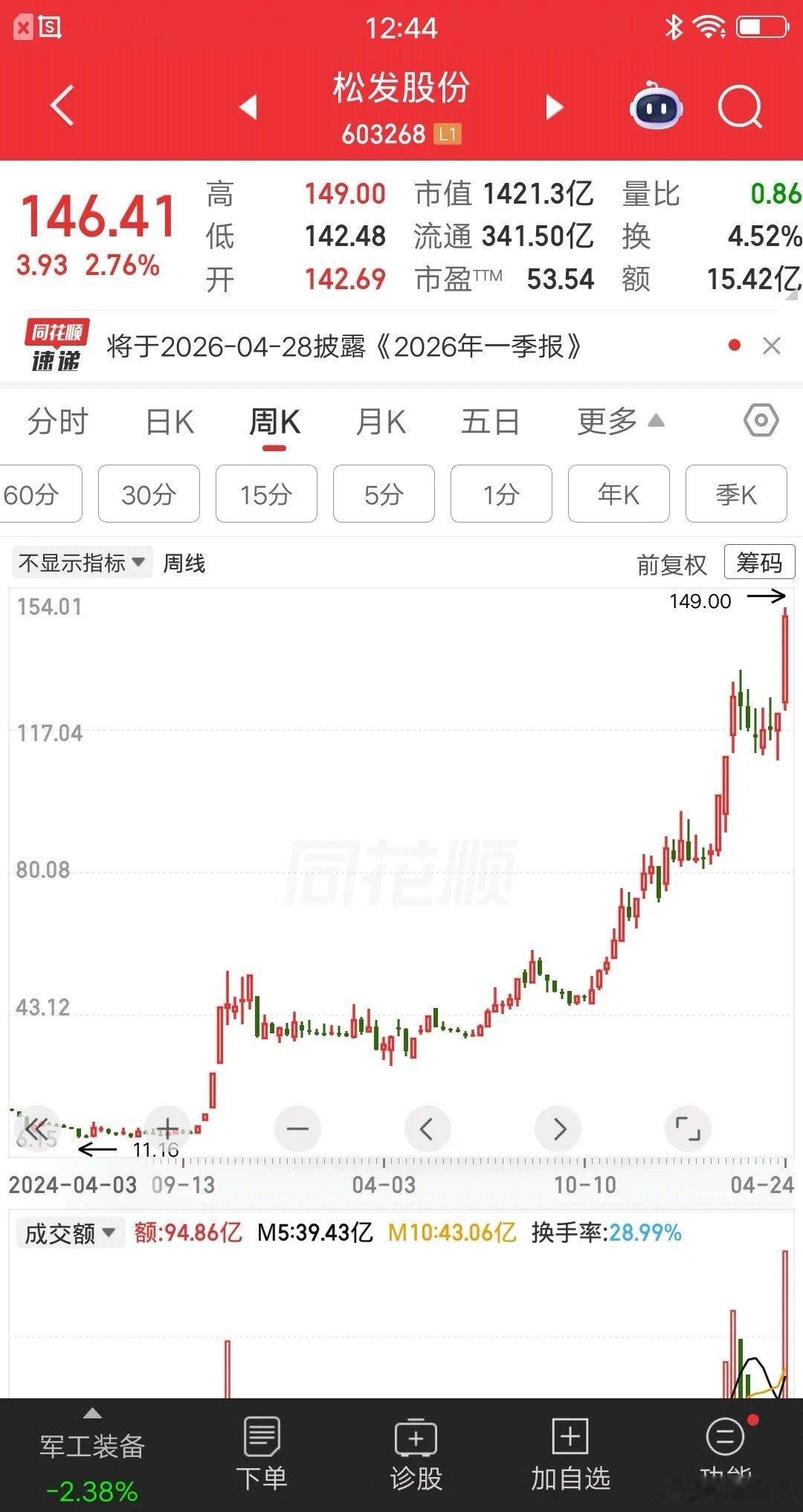Viewport: 803px width, 1512px height.
Task: Enable 前复权 price adjustment
Action: (671, 563)
